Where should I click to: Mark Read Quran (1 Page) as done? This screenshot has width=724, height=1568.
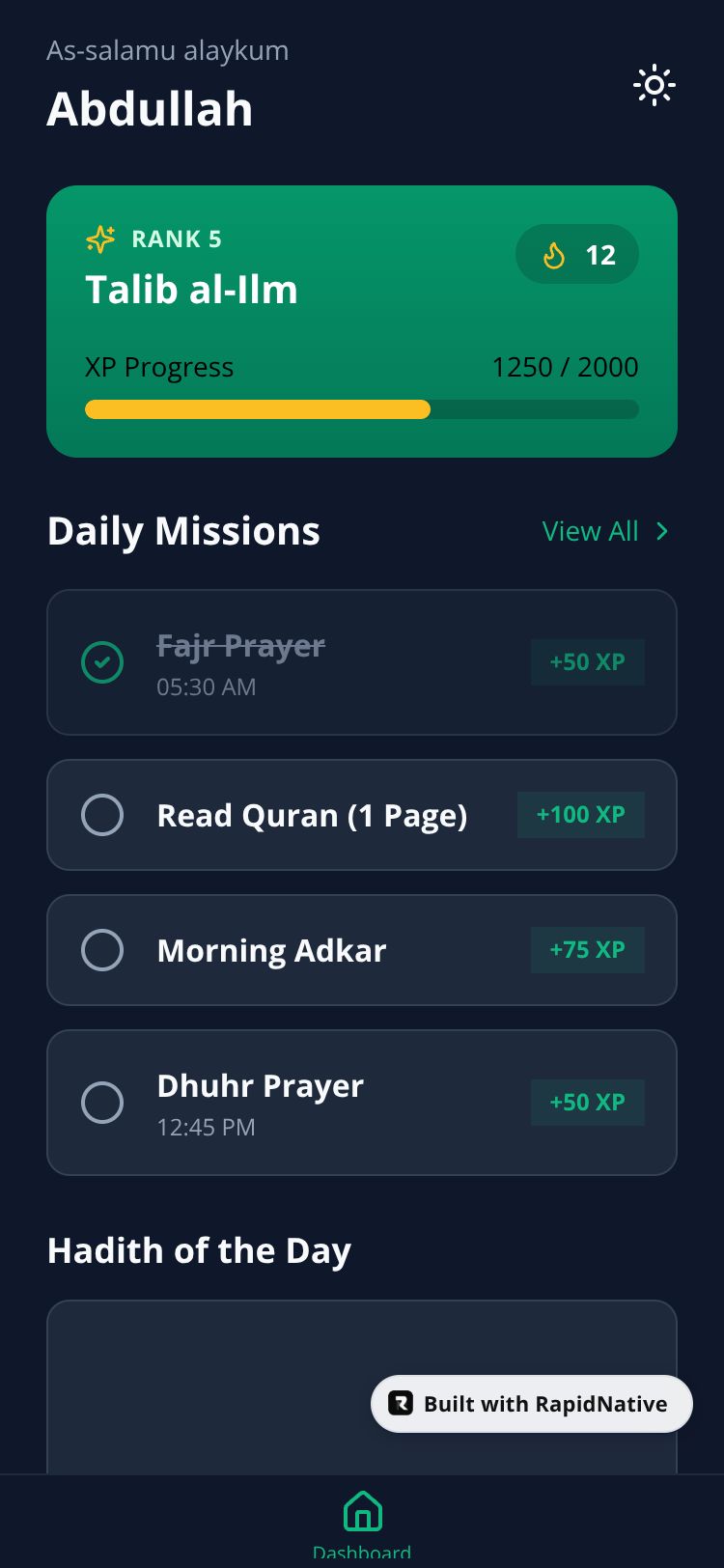coord(102,815)
